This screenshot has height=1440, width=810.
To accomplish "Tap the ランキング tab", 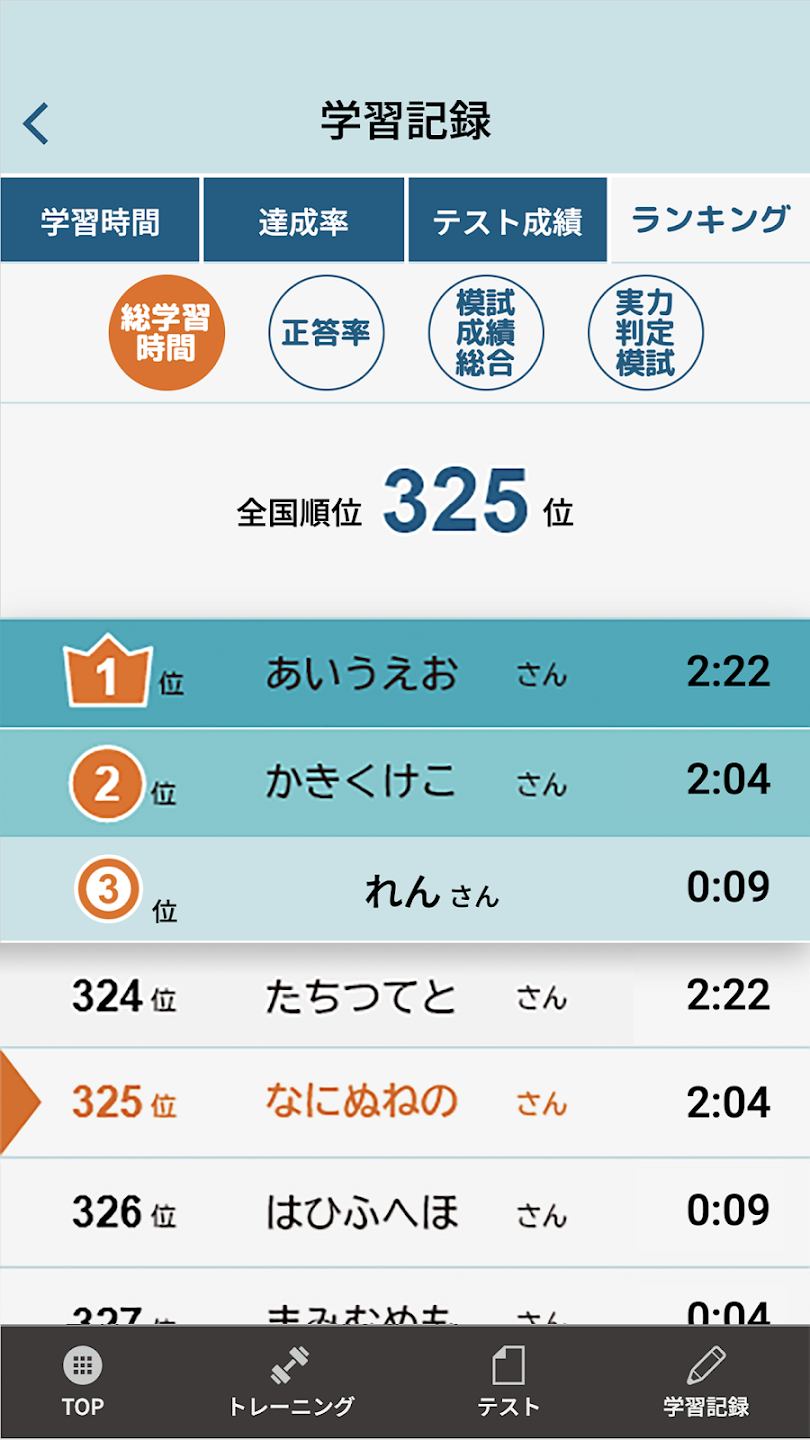I will click(710, 220).
